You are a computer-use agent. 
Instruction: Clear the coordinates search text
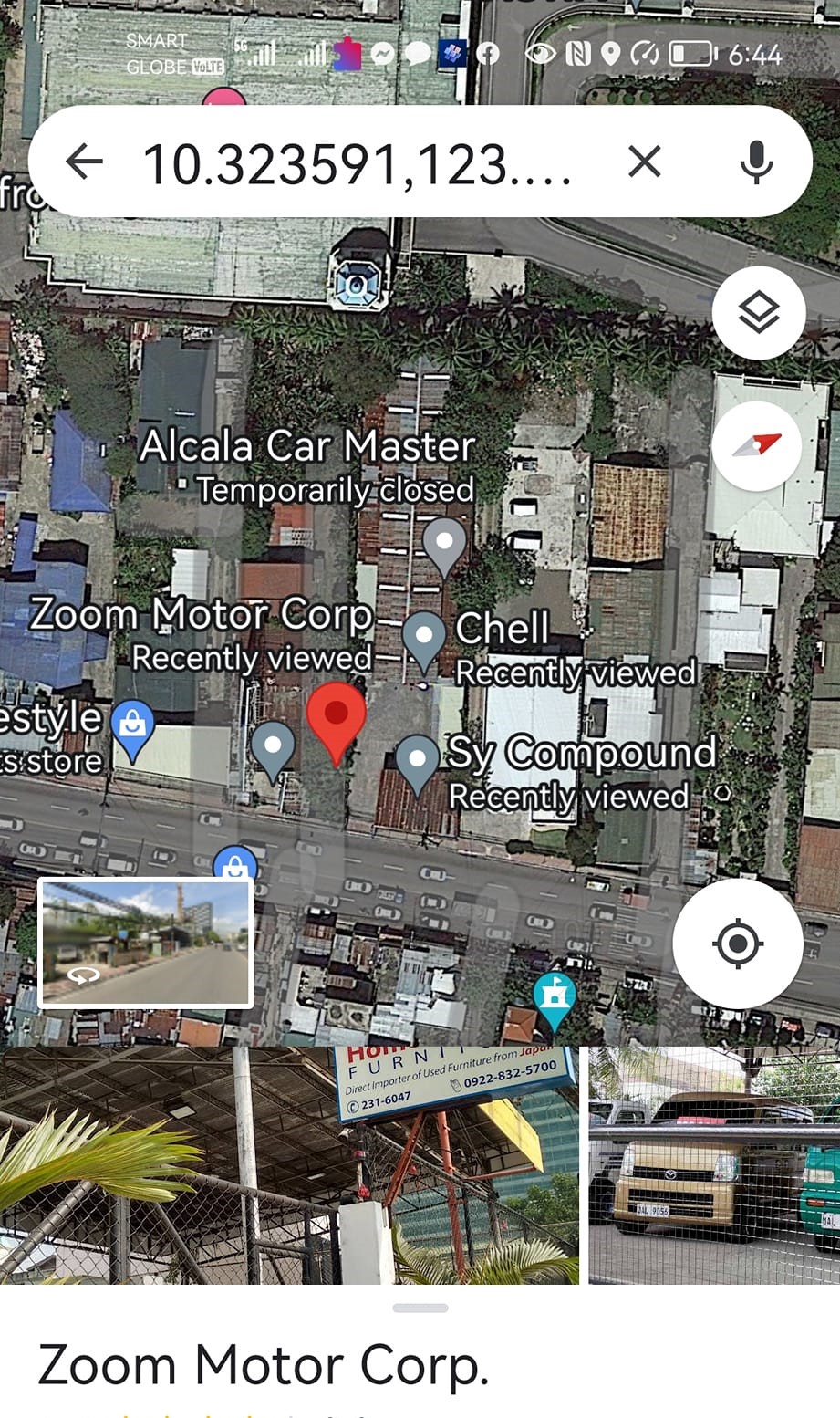[x=644, y=162]
